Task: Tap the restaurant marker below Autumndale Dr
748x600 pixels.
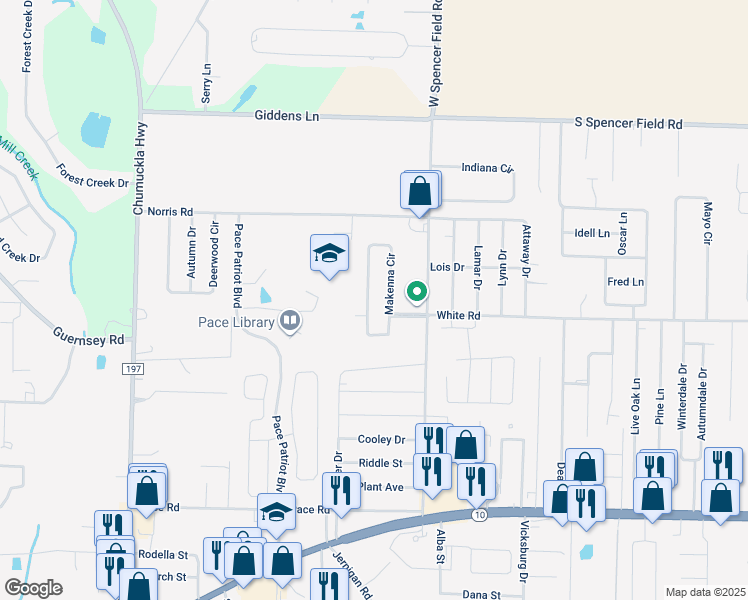Action: tap(723, 463)
